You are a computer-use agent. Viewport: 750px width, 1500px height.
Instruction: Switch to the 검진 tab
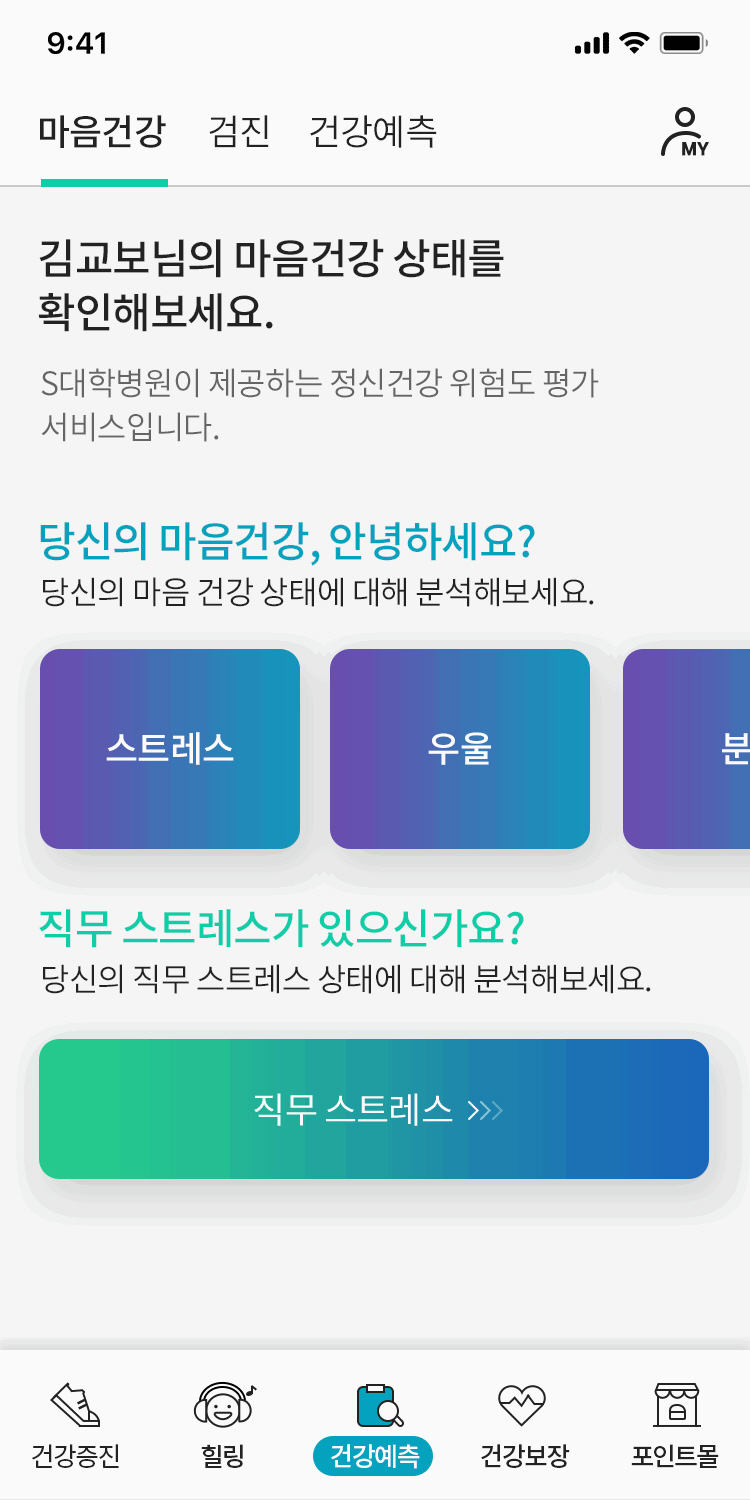[239, 133]
